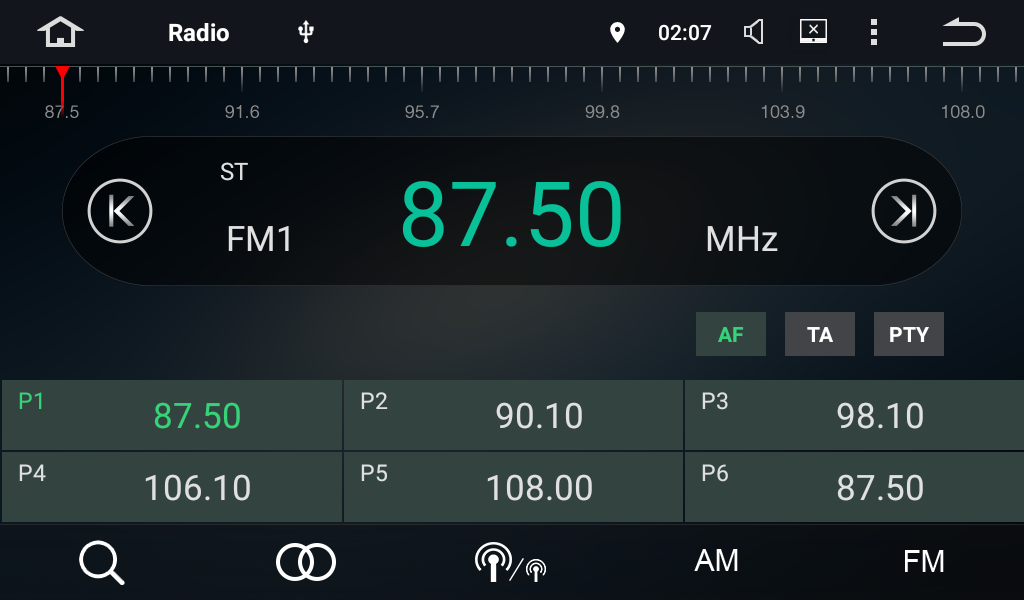This screenshot has height=600, width=1024.
Task: Tune to preset P4 106.10
Action: pyautogui.click(x=172, y=487)
